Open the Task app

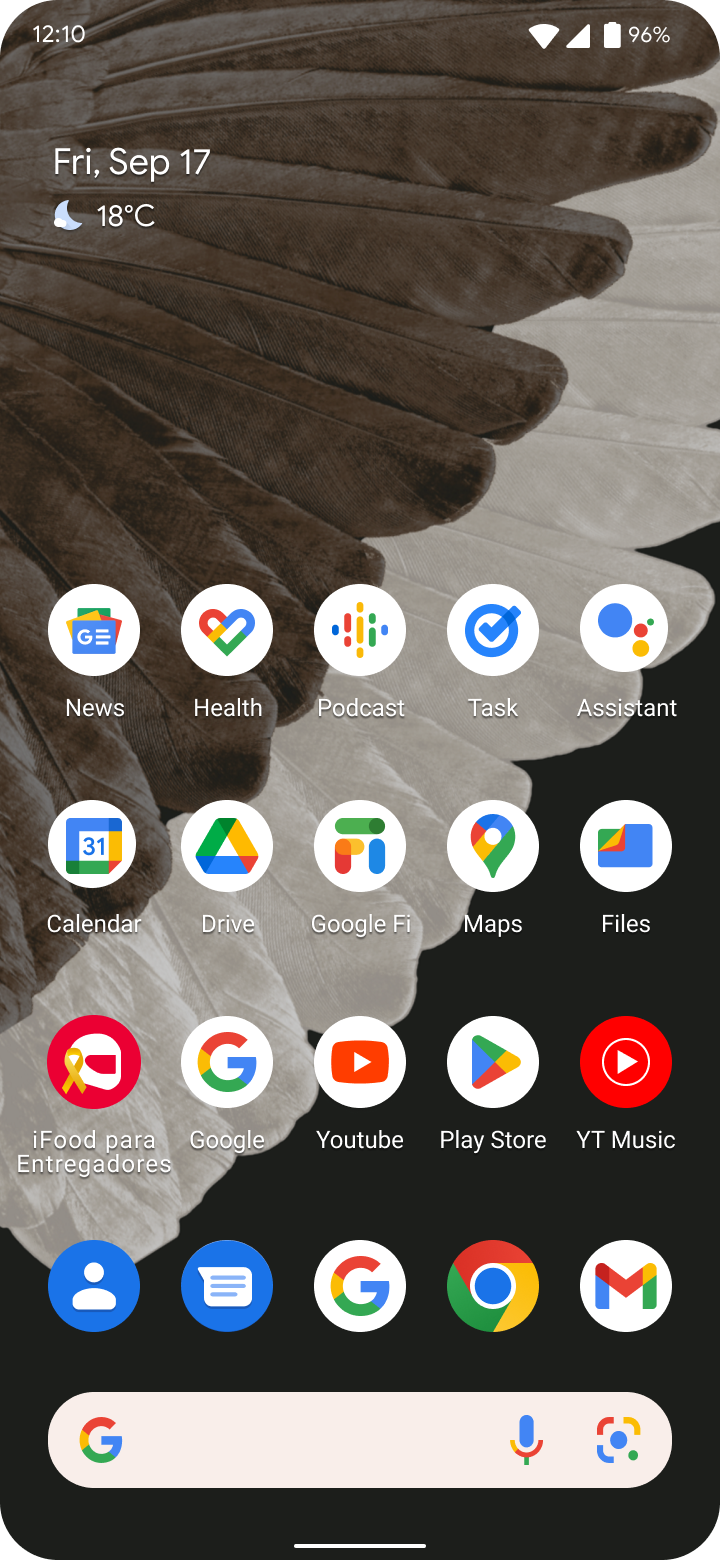493,631
